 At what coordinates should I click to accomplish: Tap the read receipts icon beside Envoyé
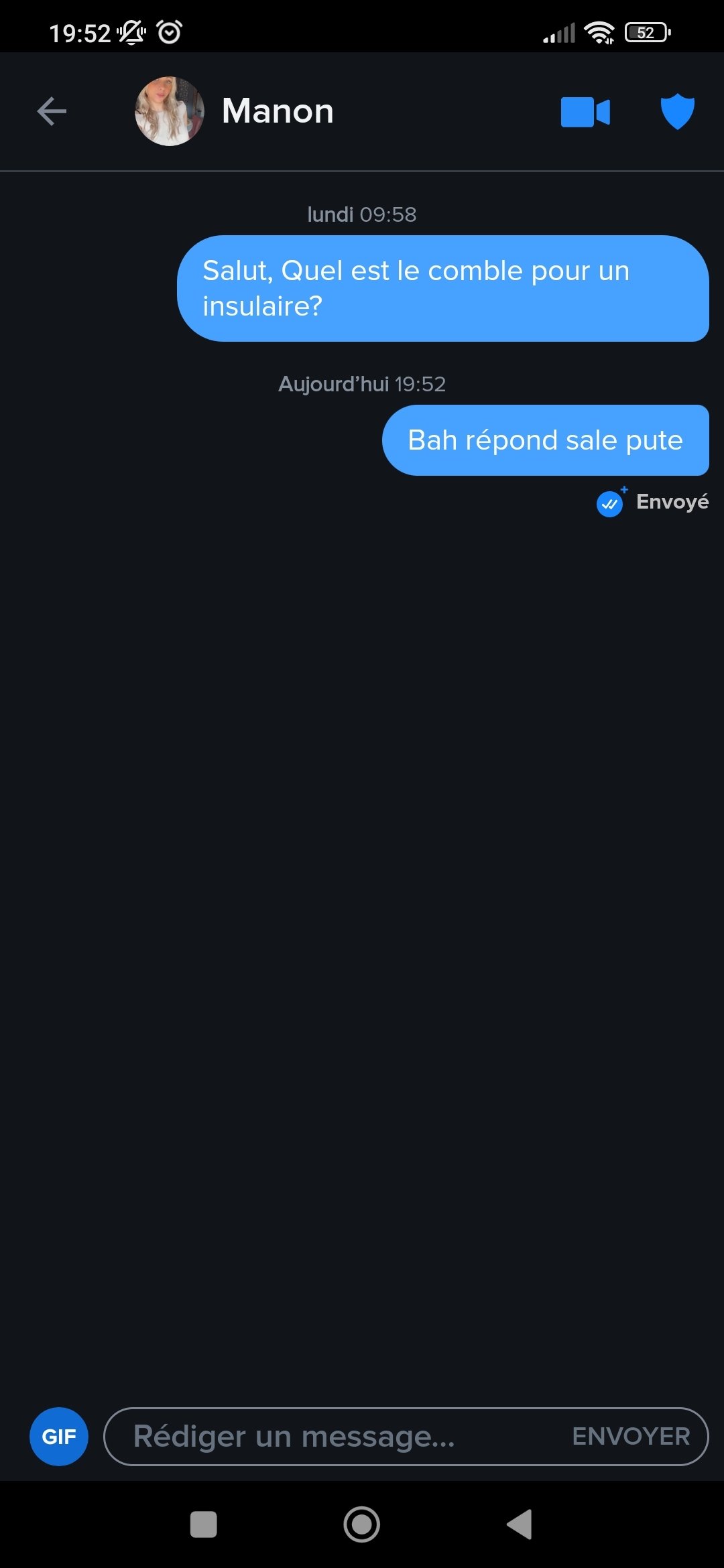611,503
